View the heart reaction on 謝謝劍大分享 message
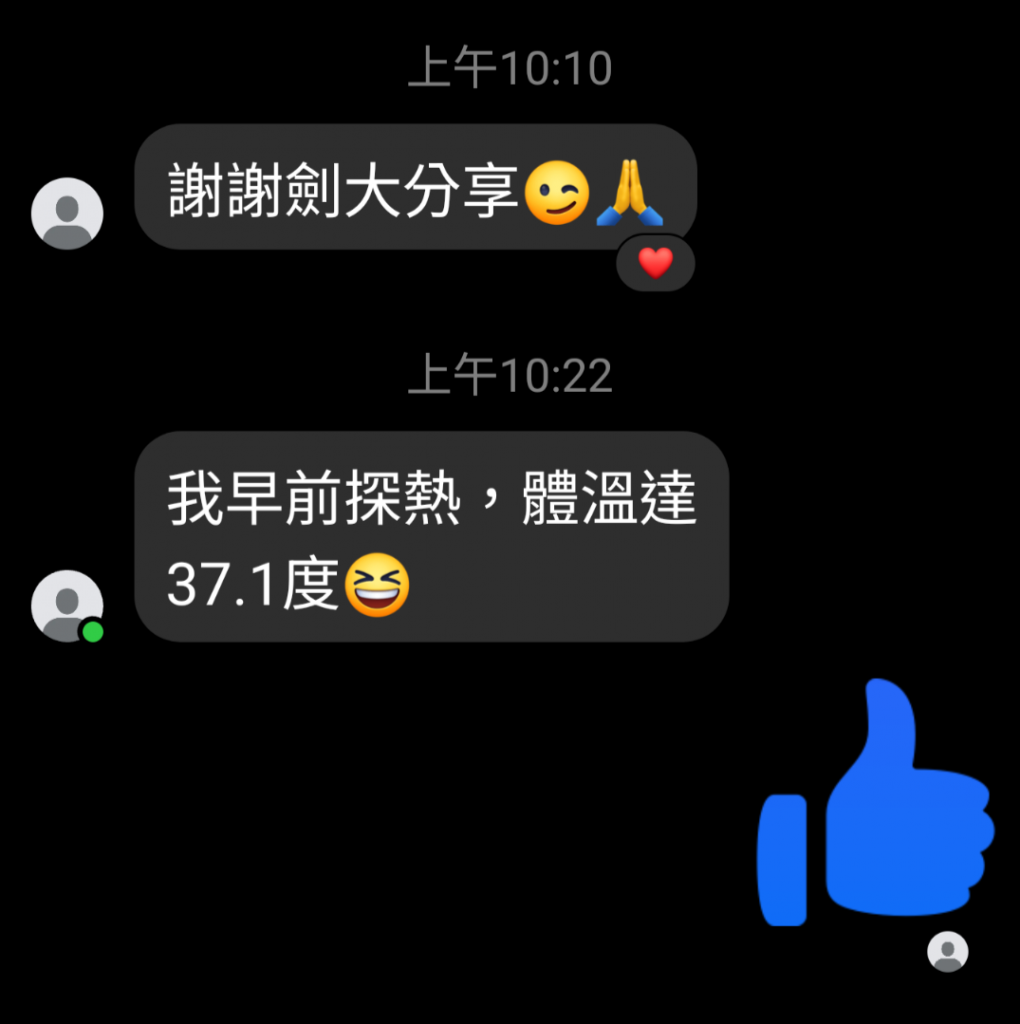The image size is (1020, 1024). point(655,264)
